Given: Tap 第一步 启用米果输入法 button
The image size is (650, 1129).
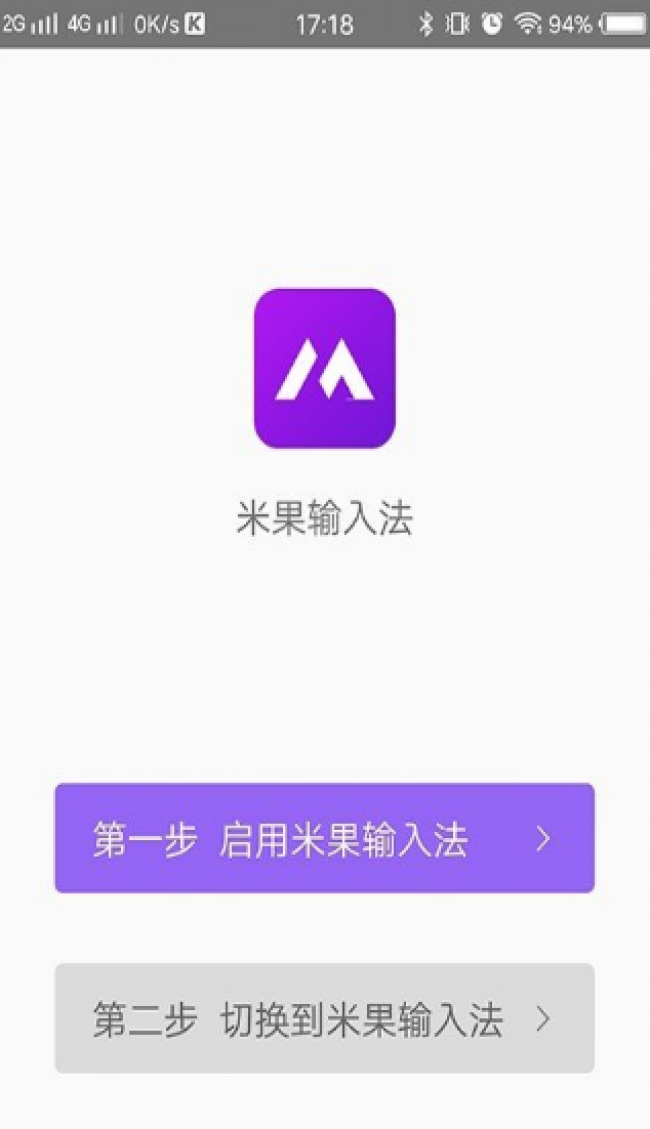Looking at the screenshot, I should tap(324, 838).
